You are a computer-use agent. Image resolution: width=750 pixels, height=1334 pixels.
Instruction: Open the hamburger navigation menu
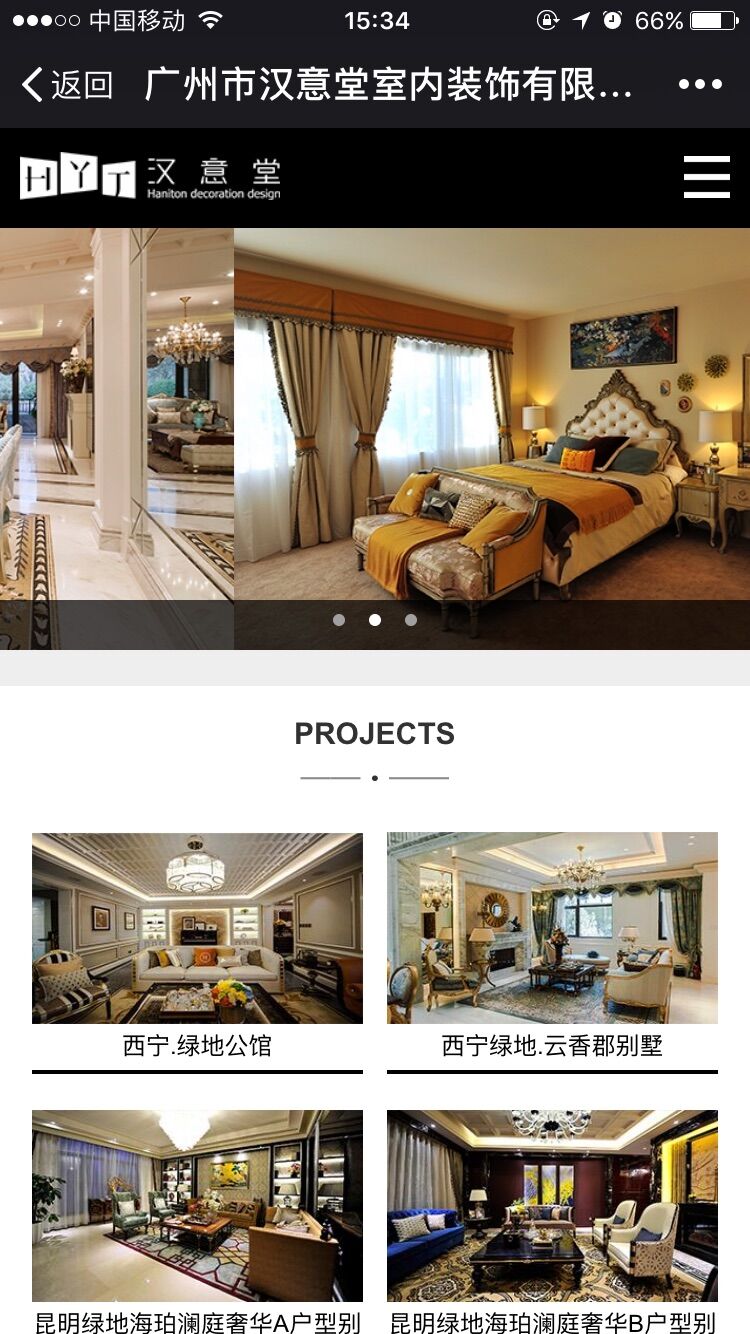tap(706, 178)
